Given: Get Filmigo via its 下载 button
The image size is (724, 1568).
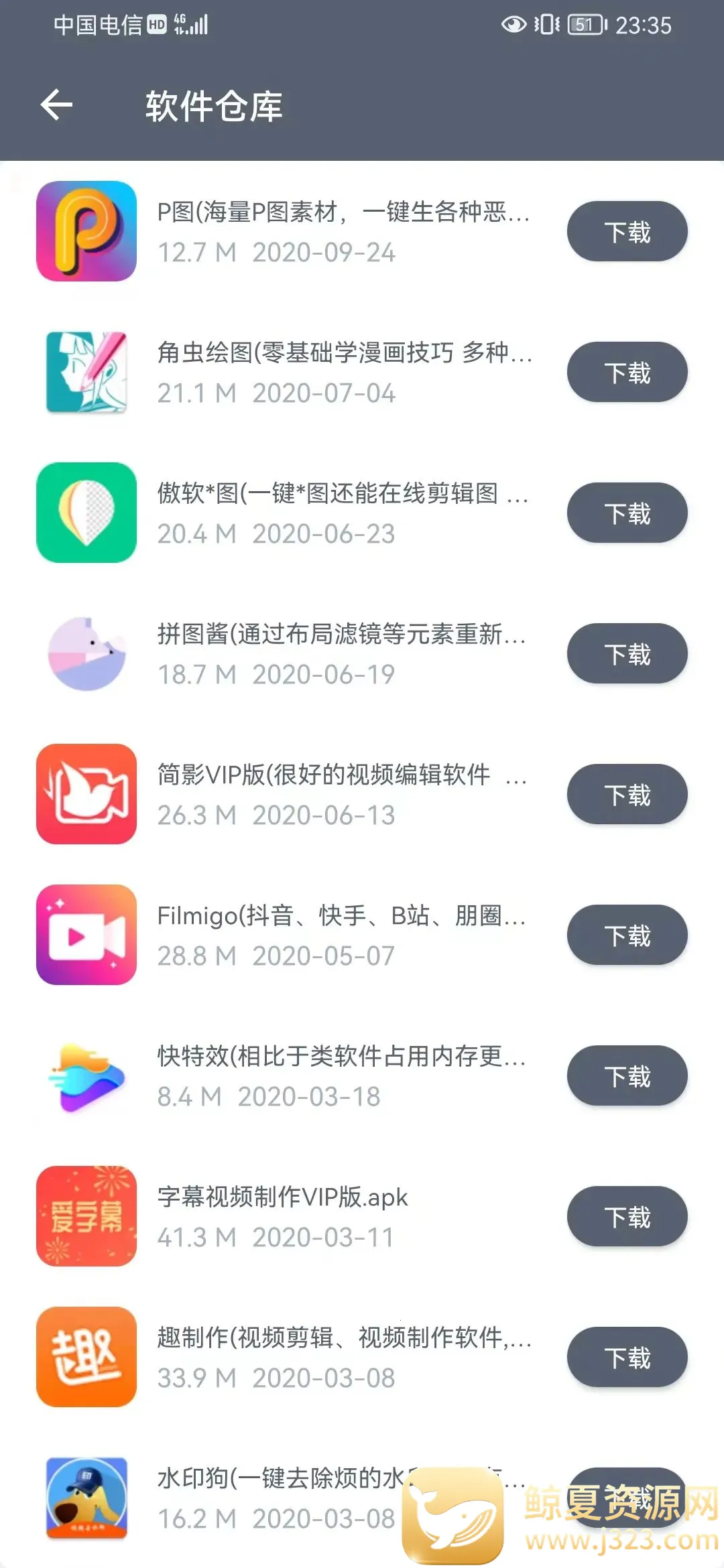Looking at the screenshot, I should 627,935.
